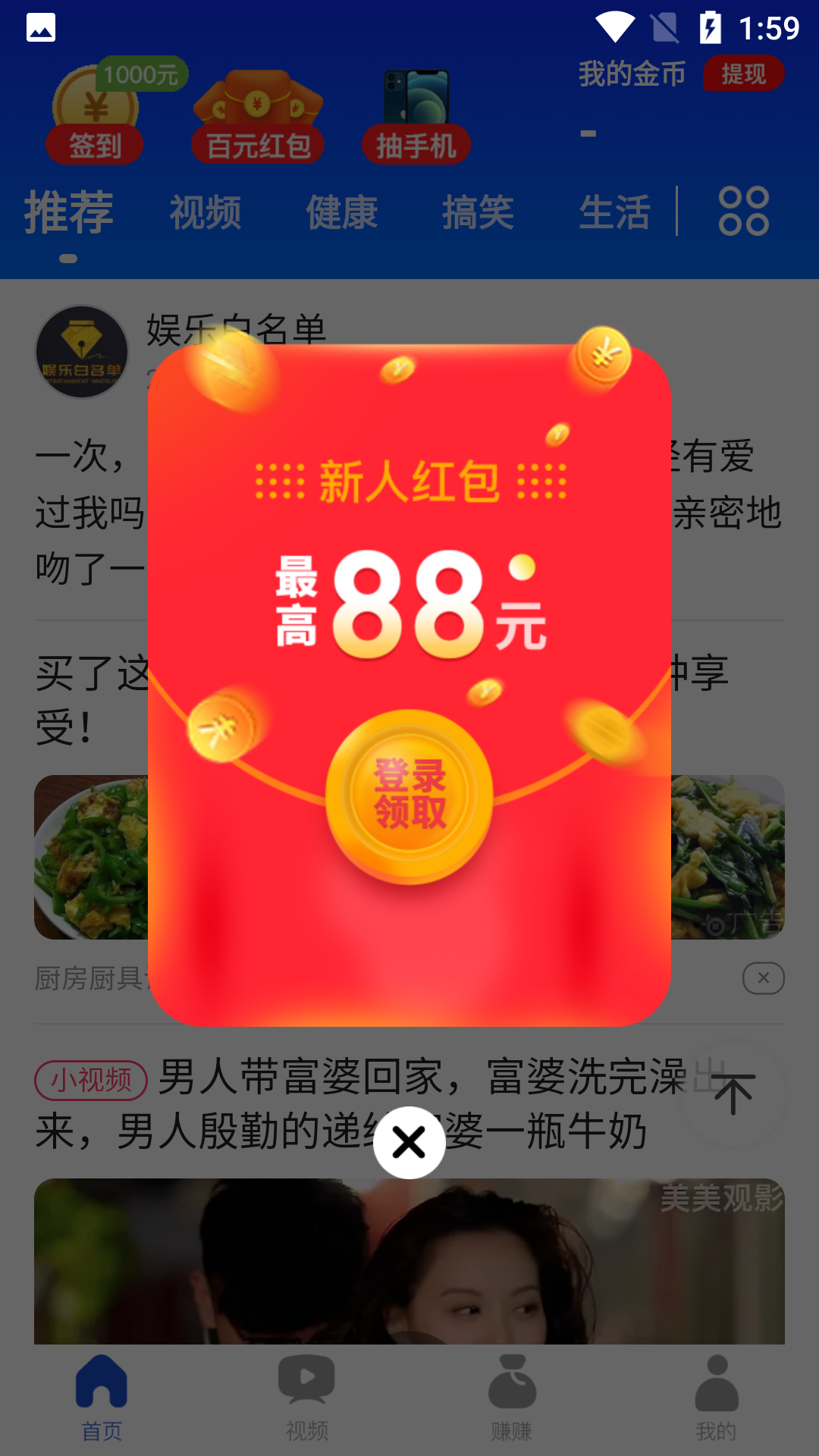Switch to the 视频 tab at top

(x=206, y=212)
